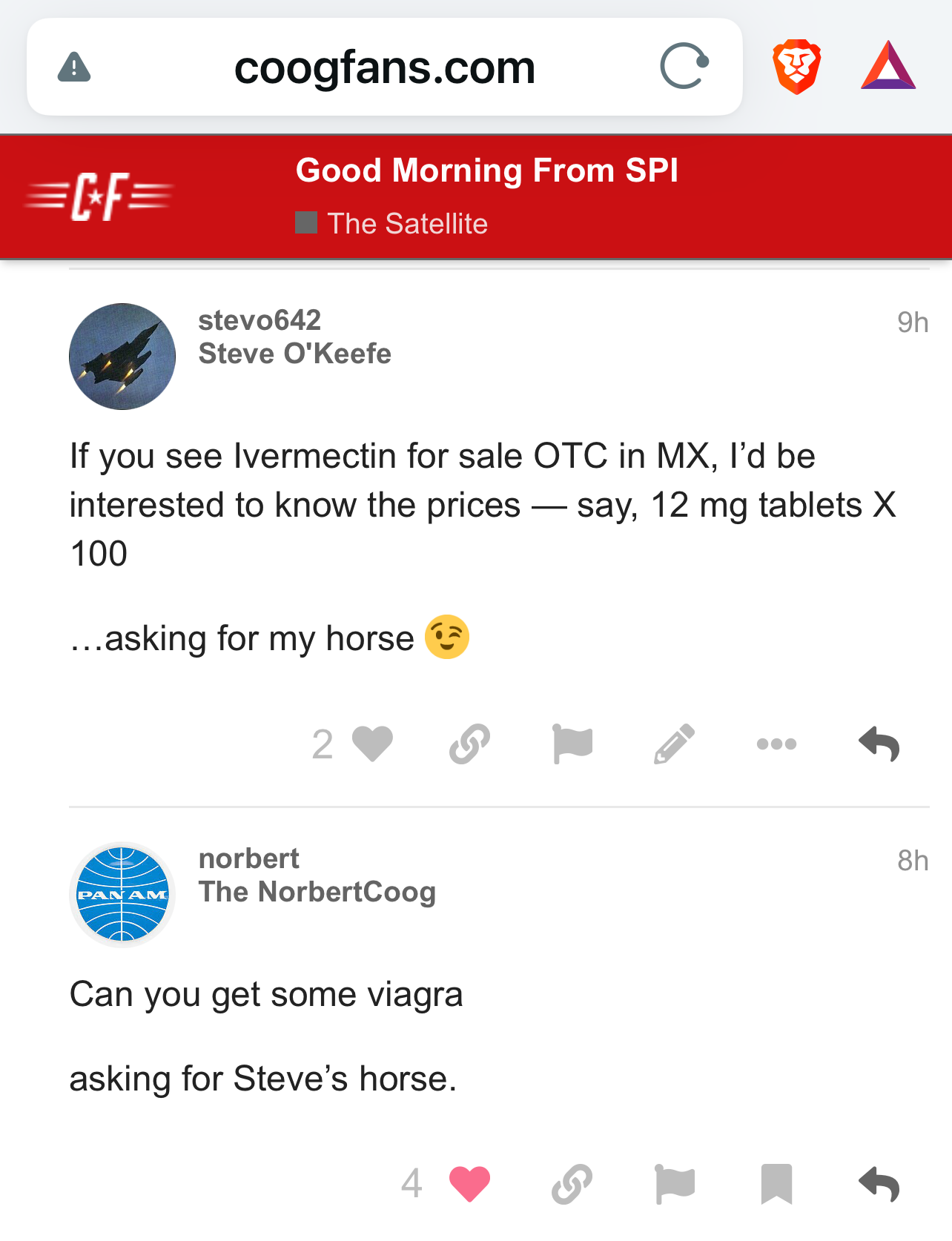Open norbert's Pan Am avatar
This screenshot has height=1241, width=952.
tap(122, 895)
